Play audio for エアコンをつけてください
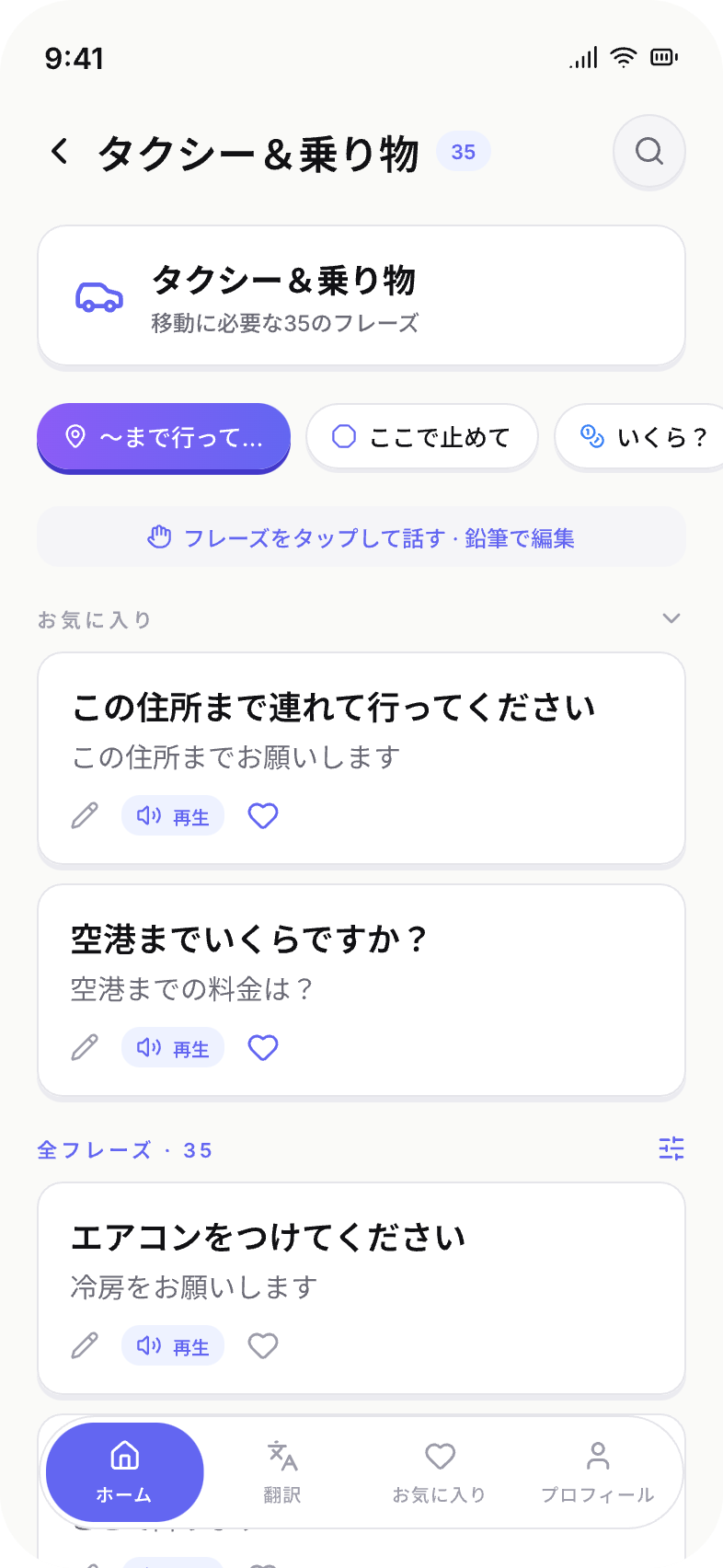 click(173, 1346)
